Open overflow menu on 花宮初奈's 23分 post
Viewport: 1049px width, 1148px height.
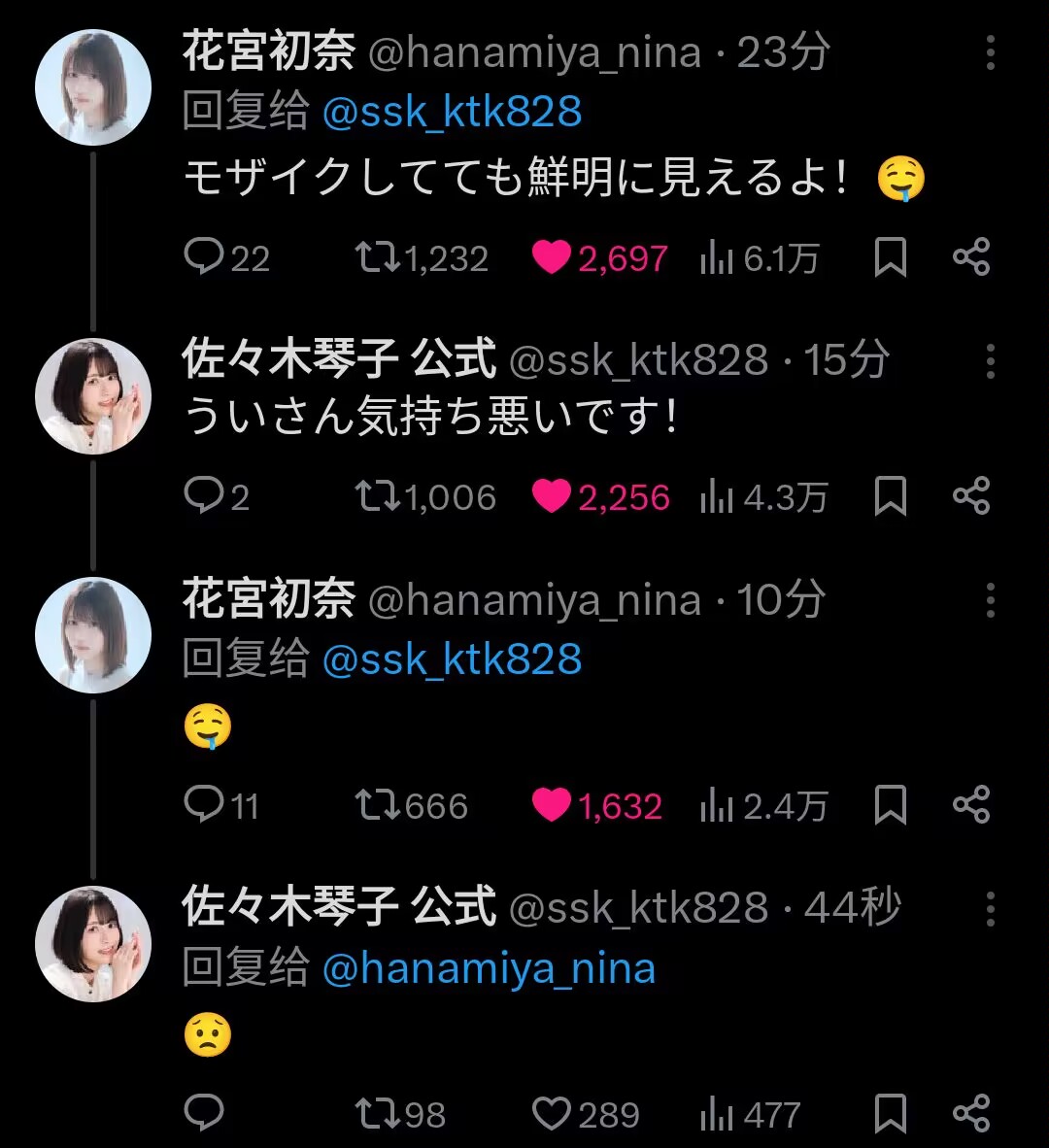tap(990, 53)
